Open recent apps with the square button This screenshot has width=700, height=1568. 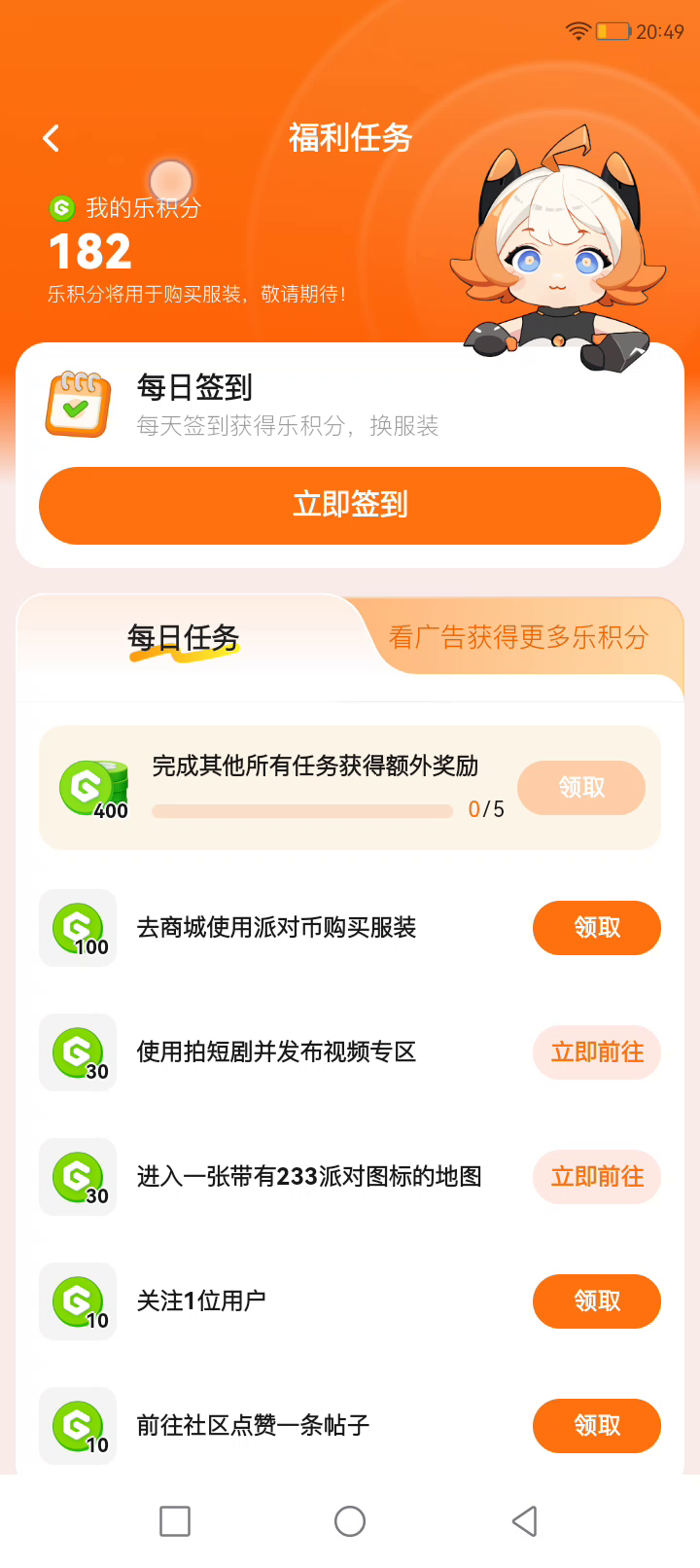coord(175,1521)
